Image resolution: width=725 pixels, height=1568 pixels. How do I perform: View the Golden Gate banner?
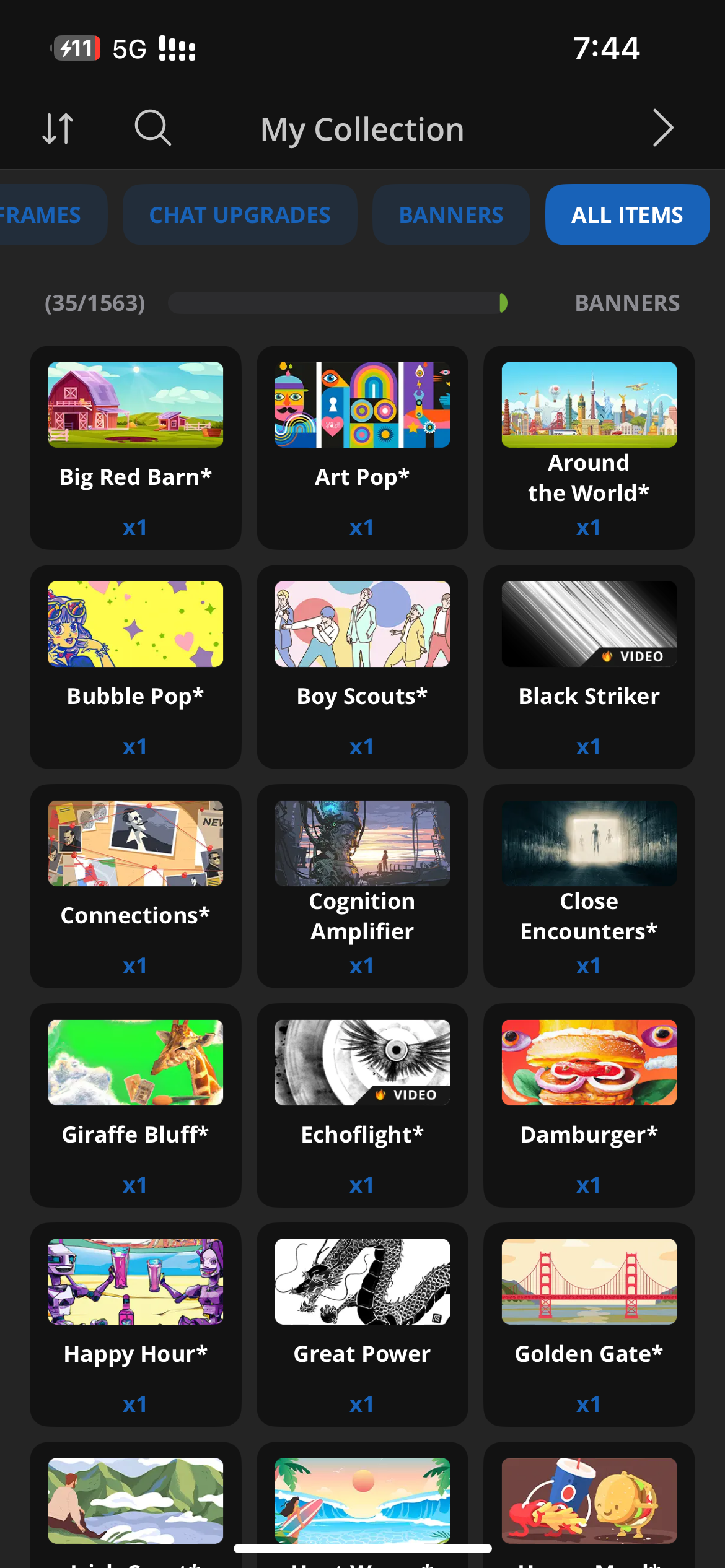coord(589,1324)
